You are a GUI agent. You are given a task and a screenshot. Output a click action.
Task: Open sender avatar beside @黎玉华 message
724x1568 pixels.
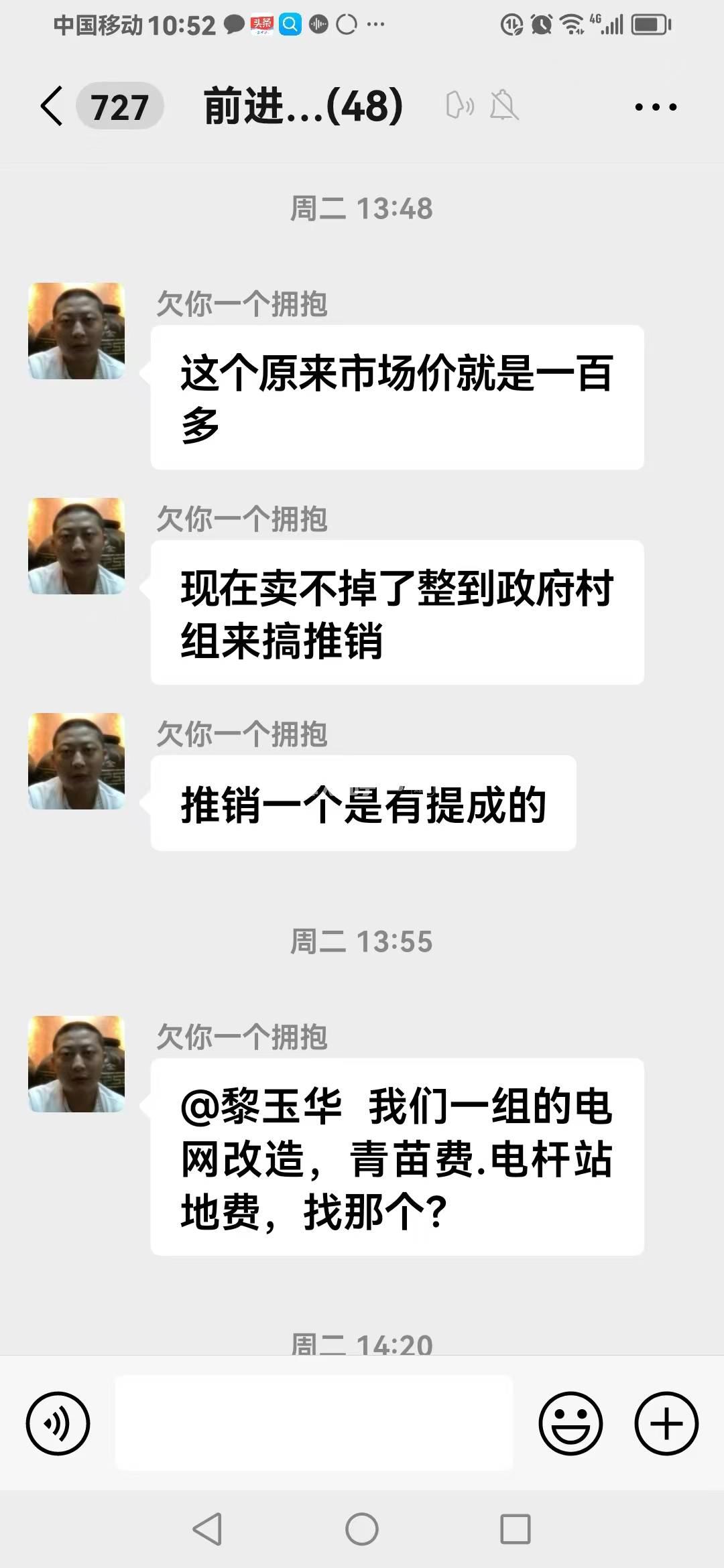[x=76, y=1064]
